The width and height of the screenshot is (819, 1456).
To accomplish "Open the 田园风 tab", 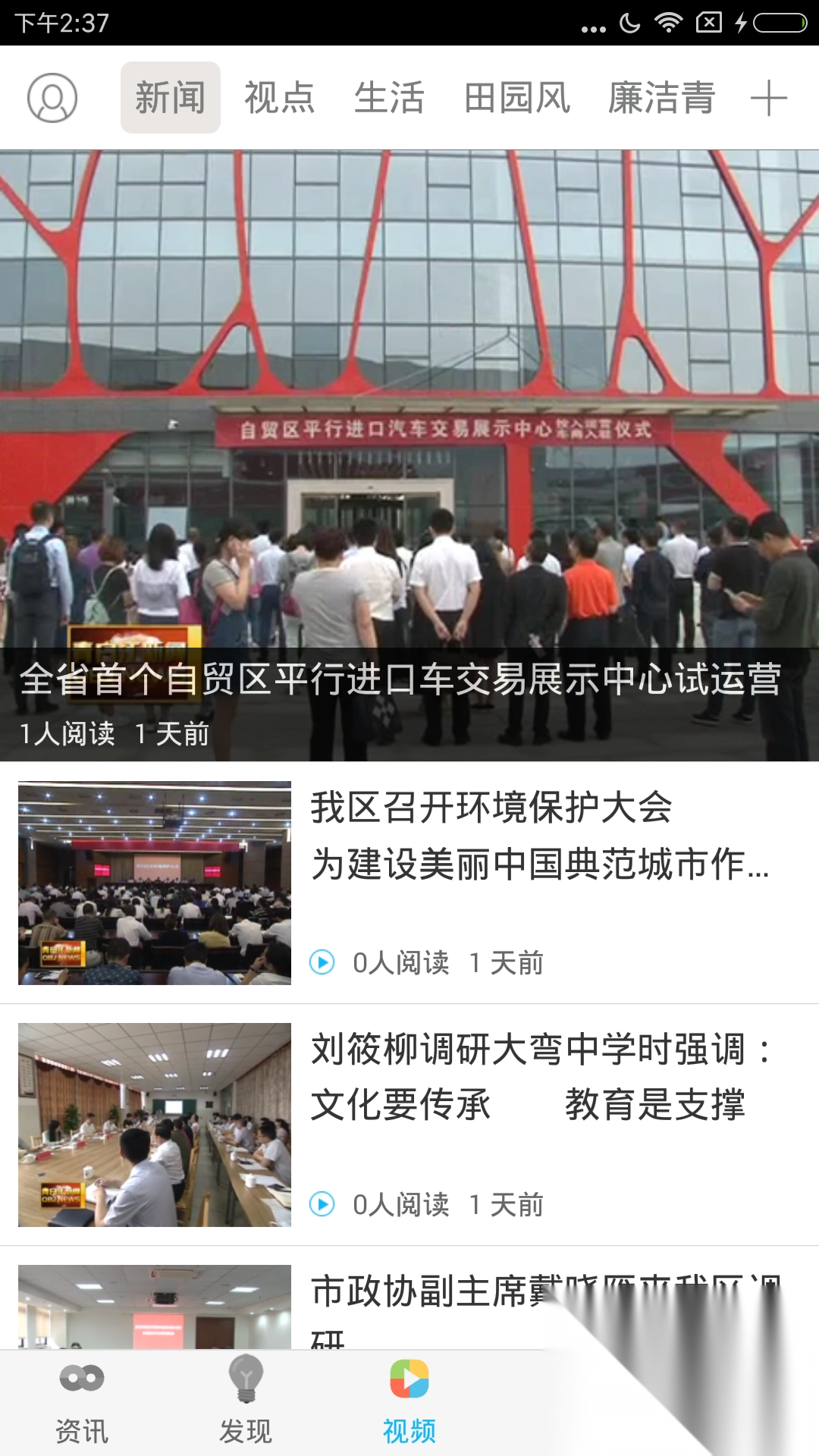I will pos(517,98).
